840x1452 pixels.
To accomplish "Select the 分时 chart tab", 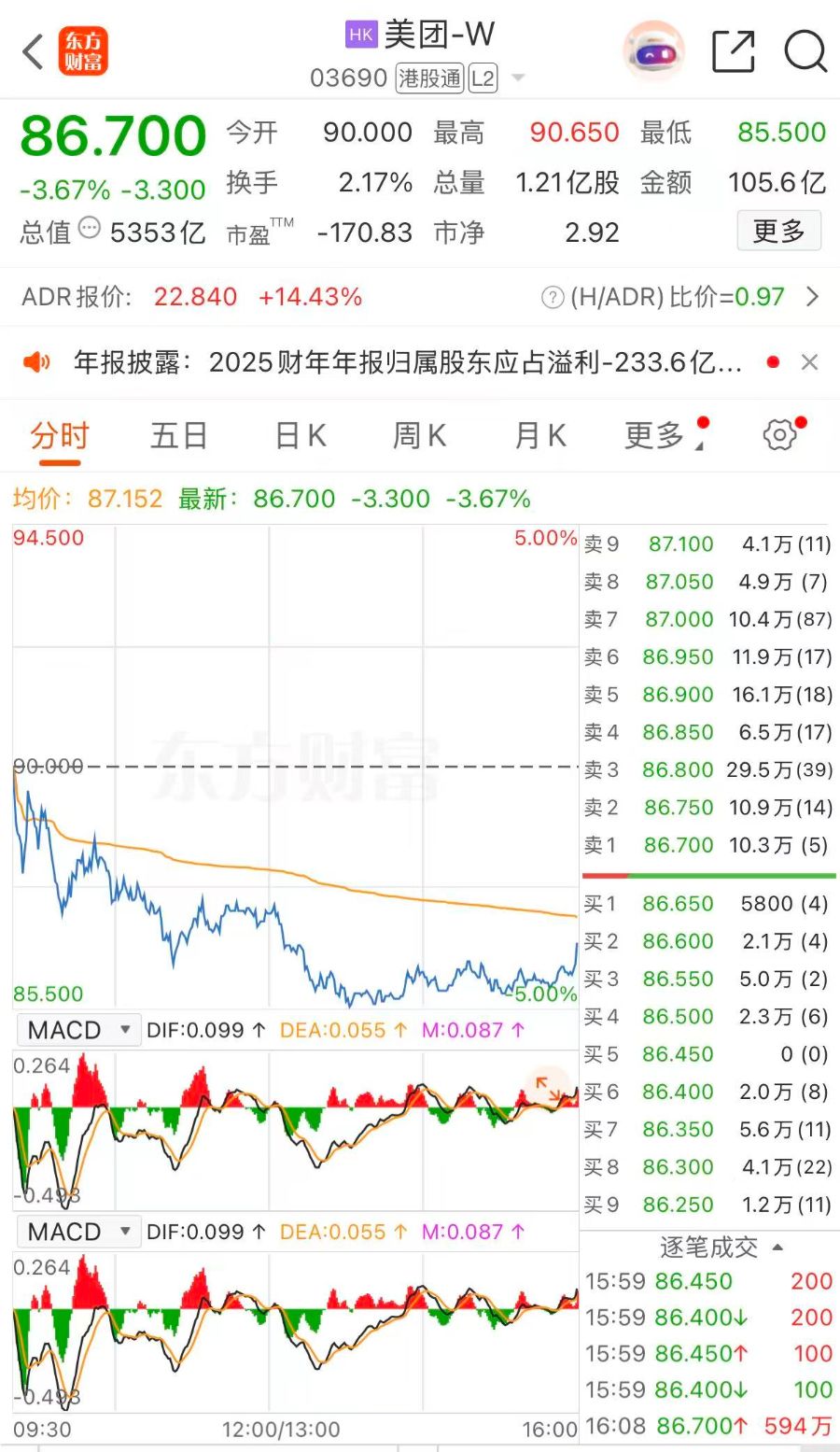I will click(x=59, y=436).
